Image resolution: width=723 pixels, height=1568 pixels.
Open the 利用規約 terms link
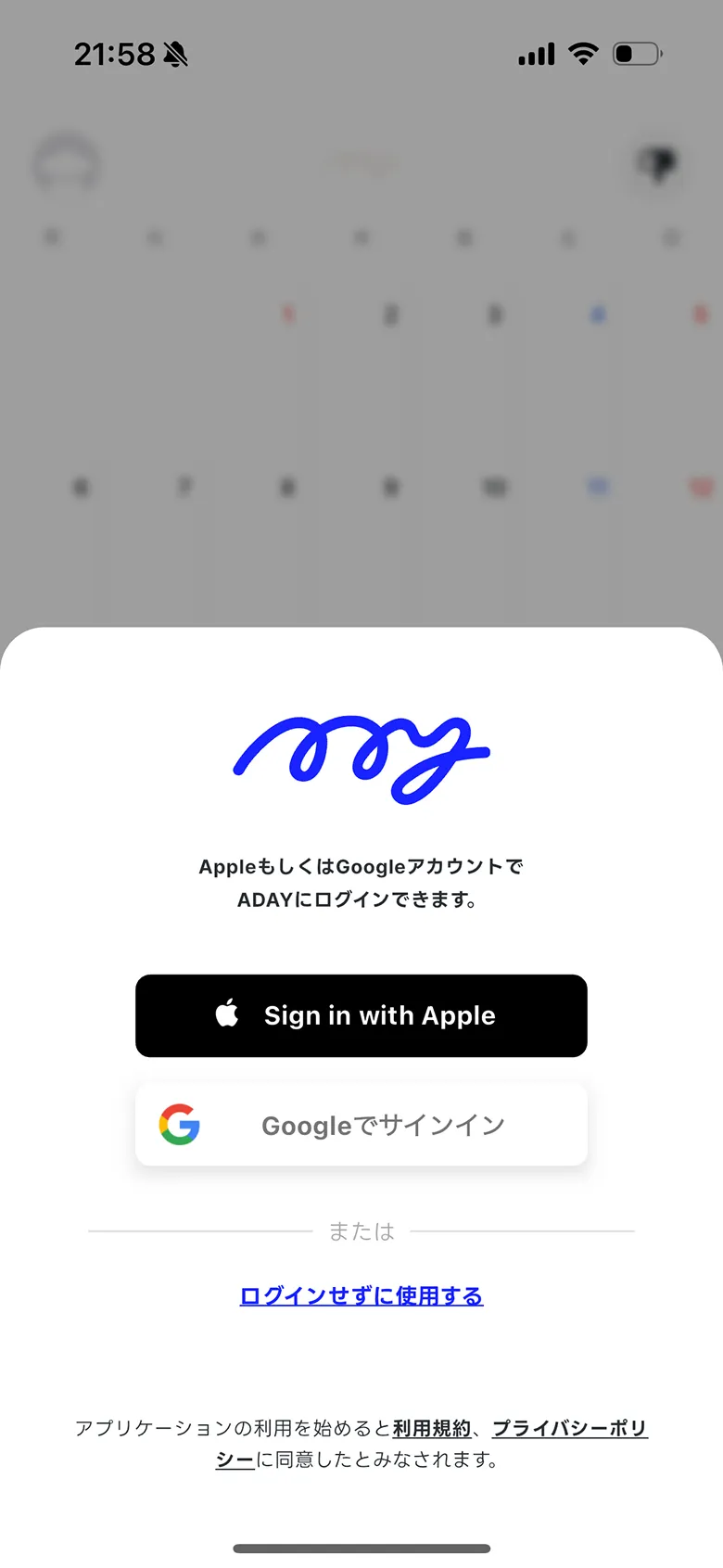pos(432,1429)
